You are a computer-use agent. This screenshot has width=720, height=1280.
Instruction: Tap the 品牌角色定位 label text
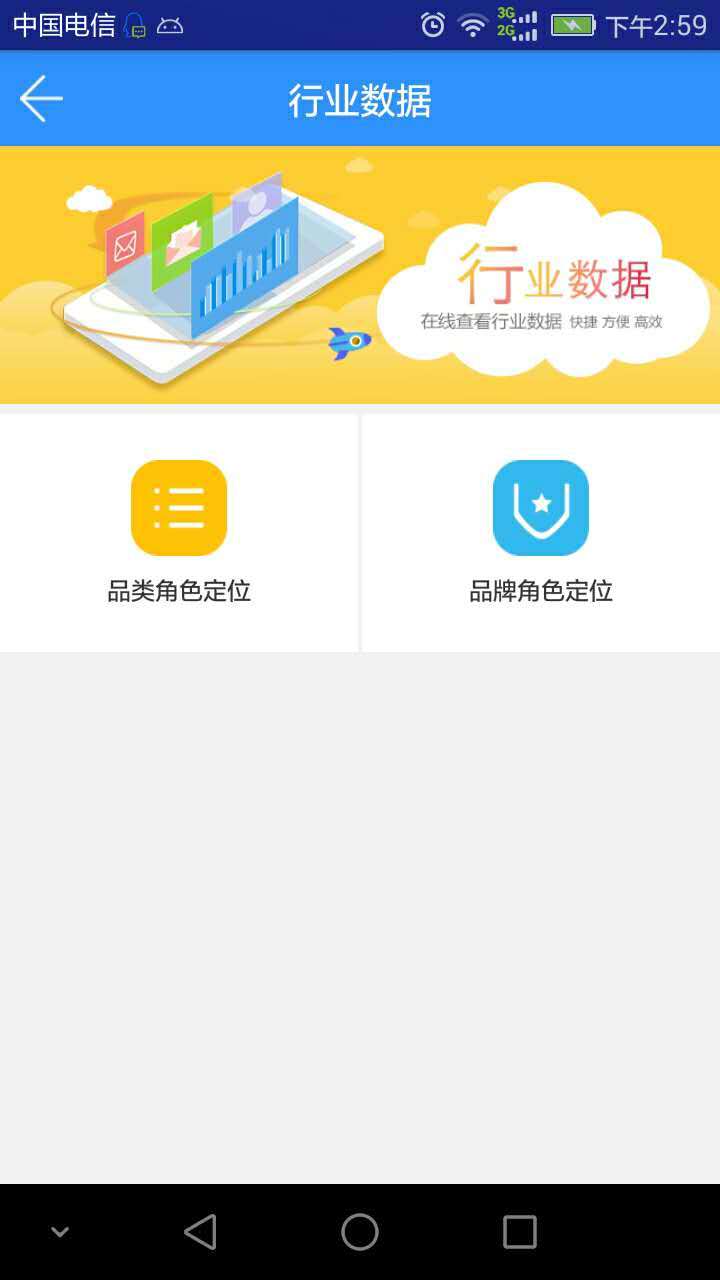pos(540,591)
